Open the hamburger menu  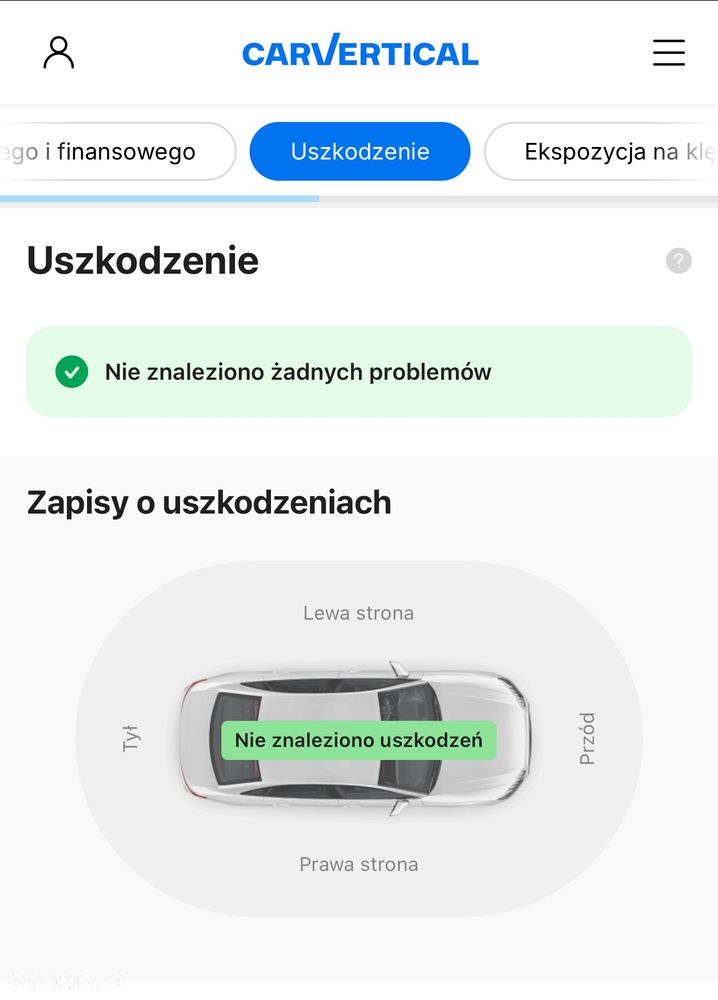[x=669, y=52]
